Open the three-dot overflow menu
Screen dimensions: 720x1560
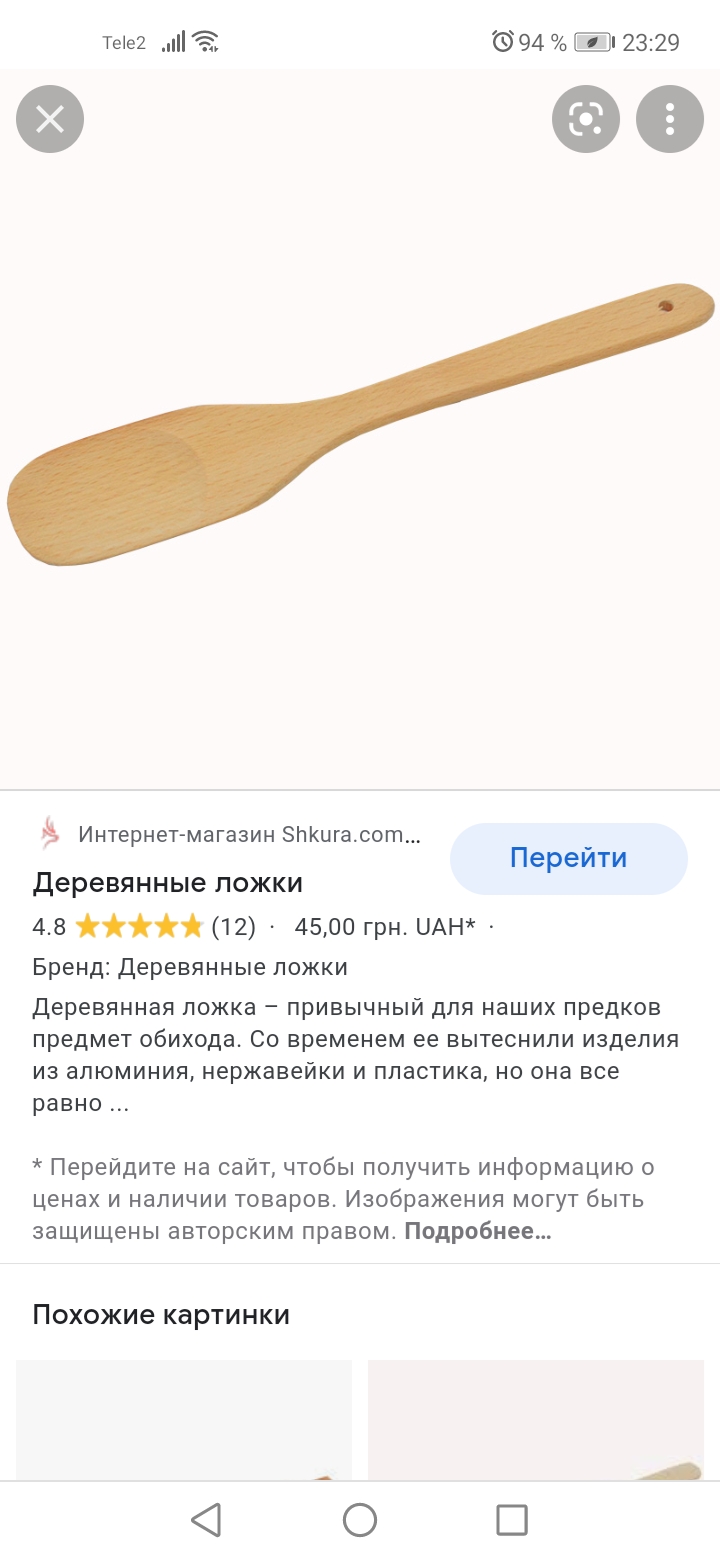click(670, 119)
